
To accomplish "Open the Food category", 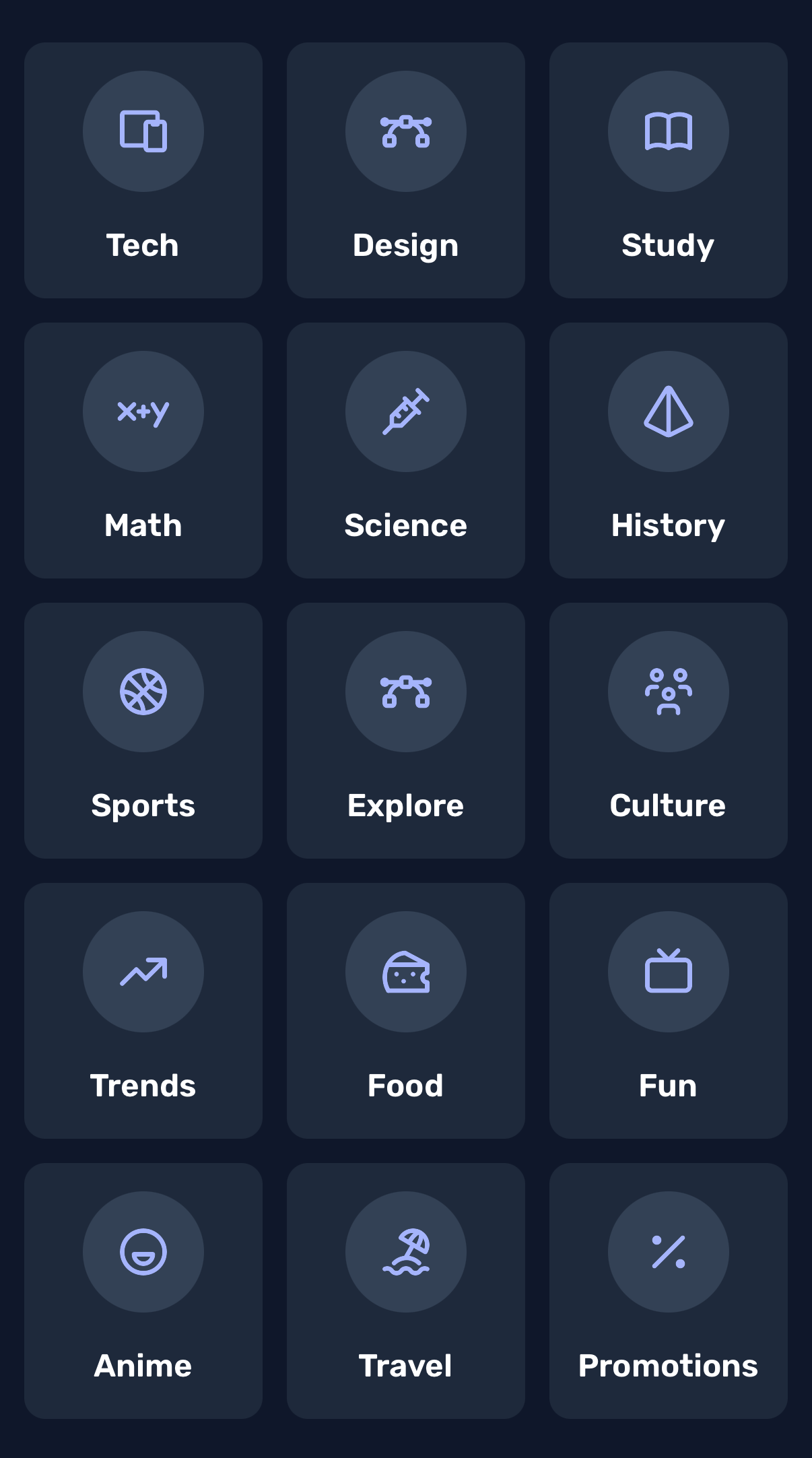I will pyautogui.click(x=406, y=1011).
